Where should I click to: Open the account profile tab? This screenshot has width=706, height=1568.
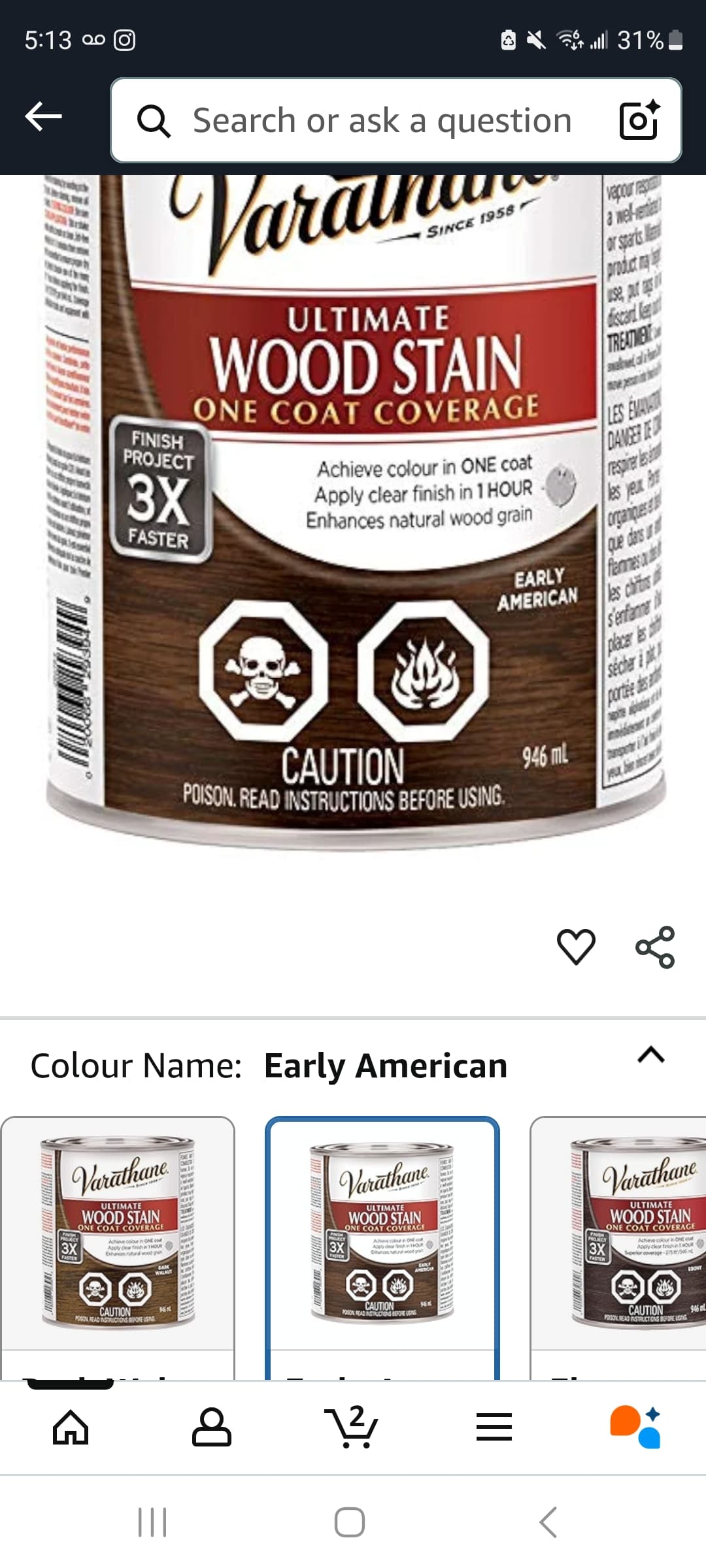click(x=212, y=1428)
